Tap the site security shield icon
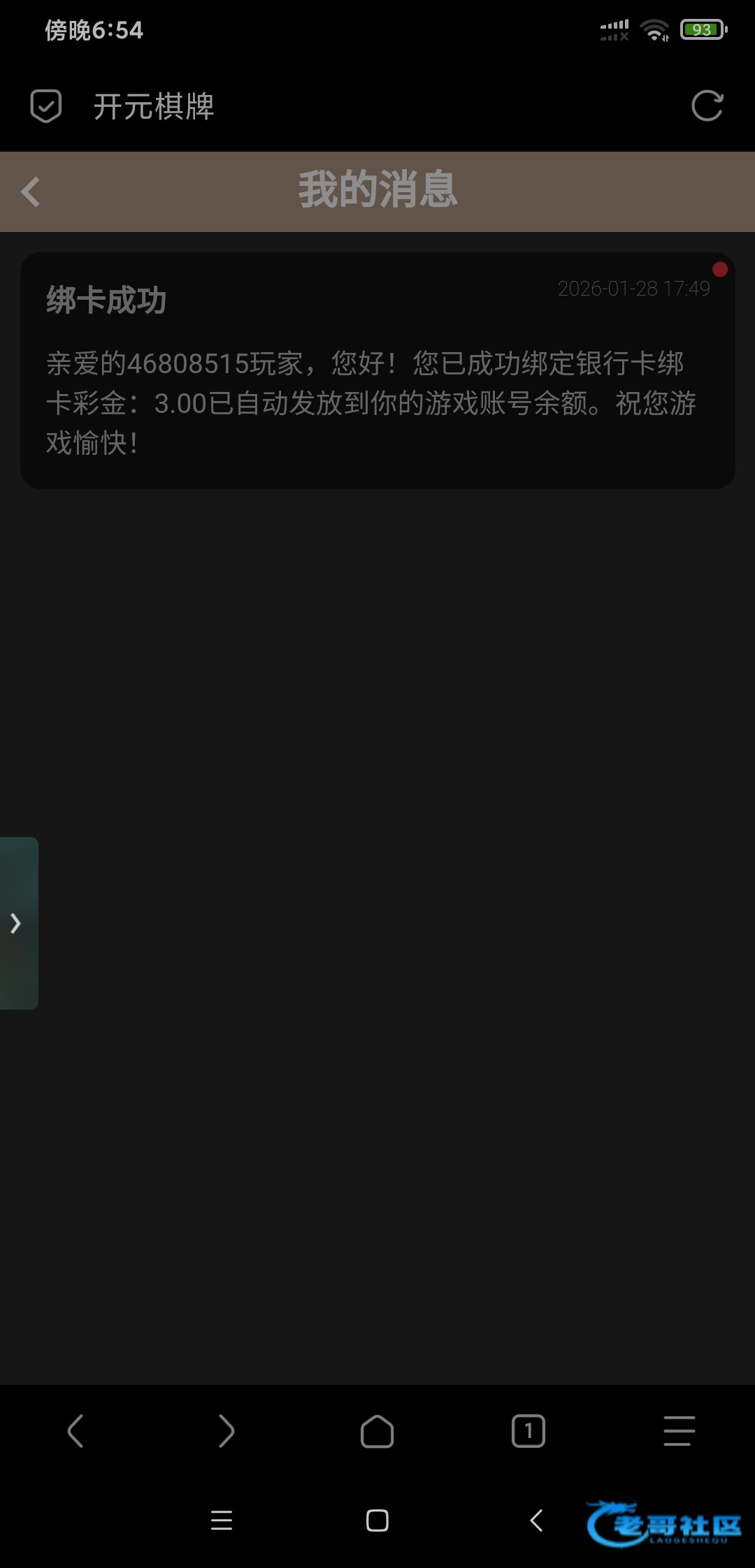 click(46, 106)
